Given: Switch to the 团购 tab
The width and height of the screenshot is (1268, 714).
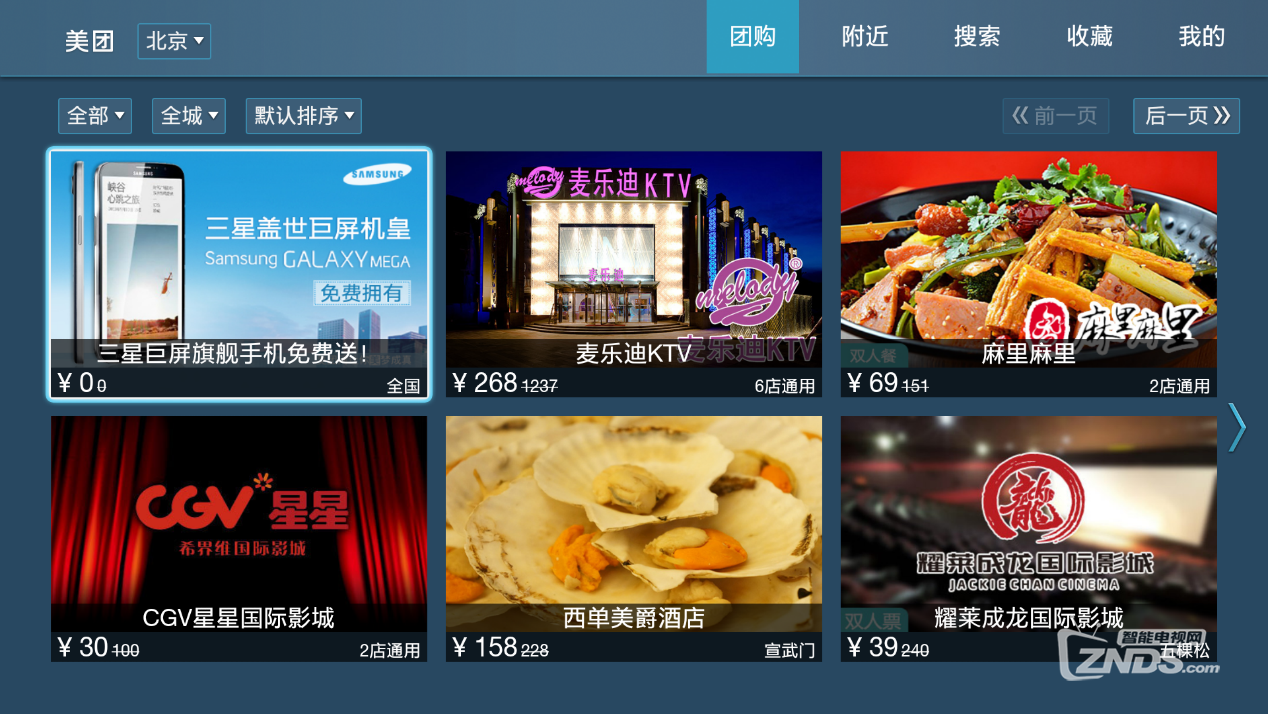Looking at the screenshot, I should click(x=752, y=37).
